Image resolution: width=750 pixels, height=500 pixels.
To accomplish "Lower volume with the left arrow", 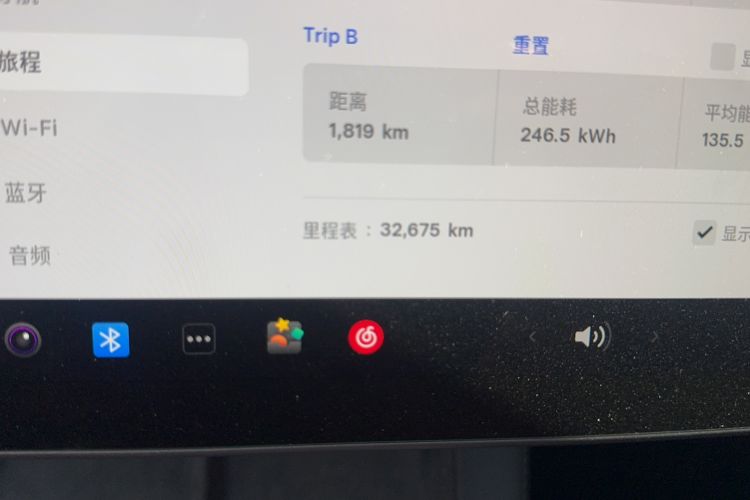I will pos(532,338).
